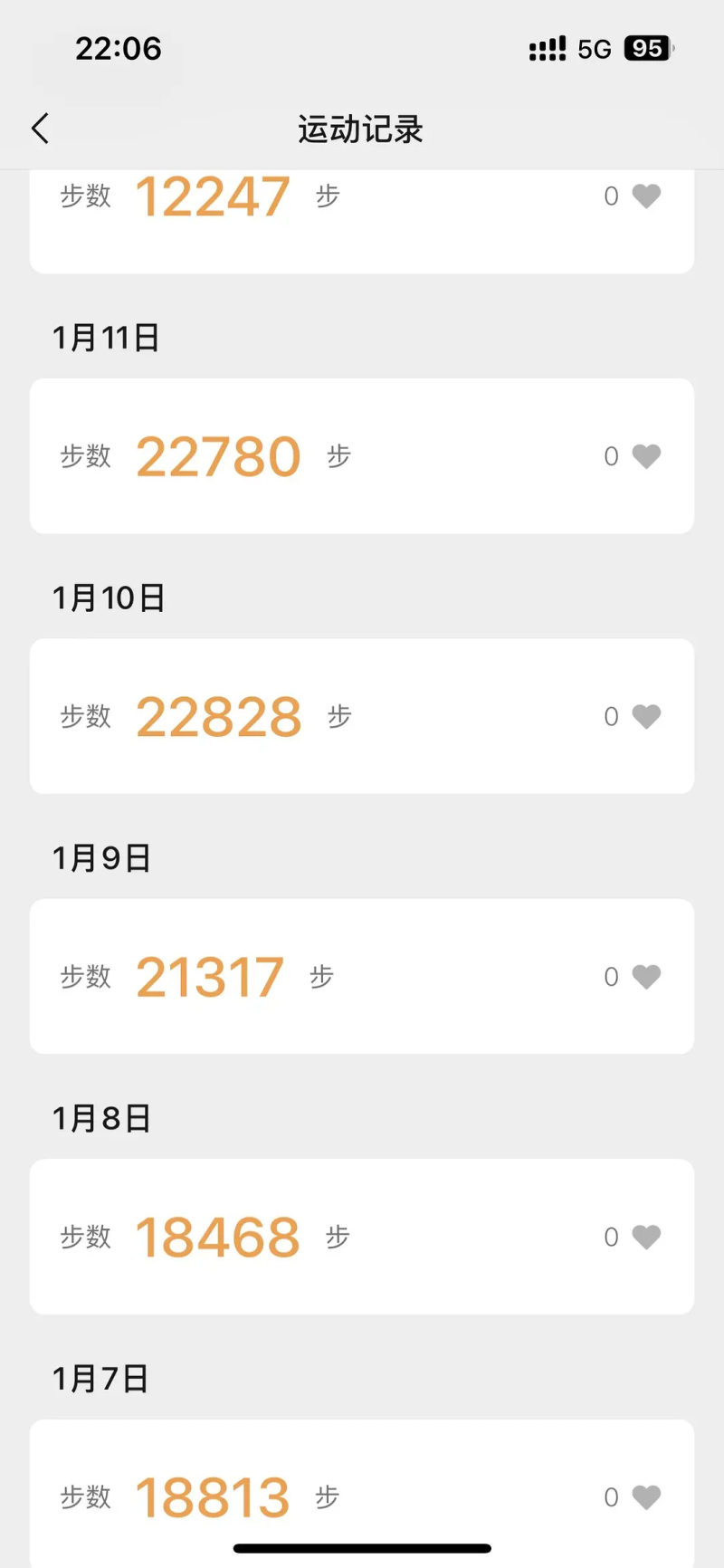Give a heart to 1月8日's 18468 steps

646,1237
